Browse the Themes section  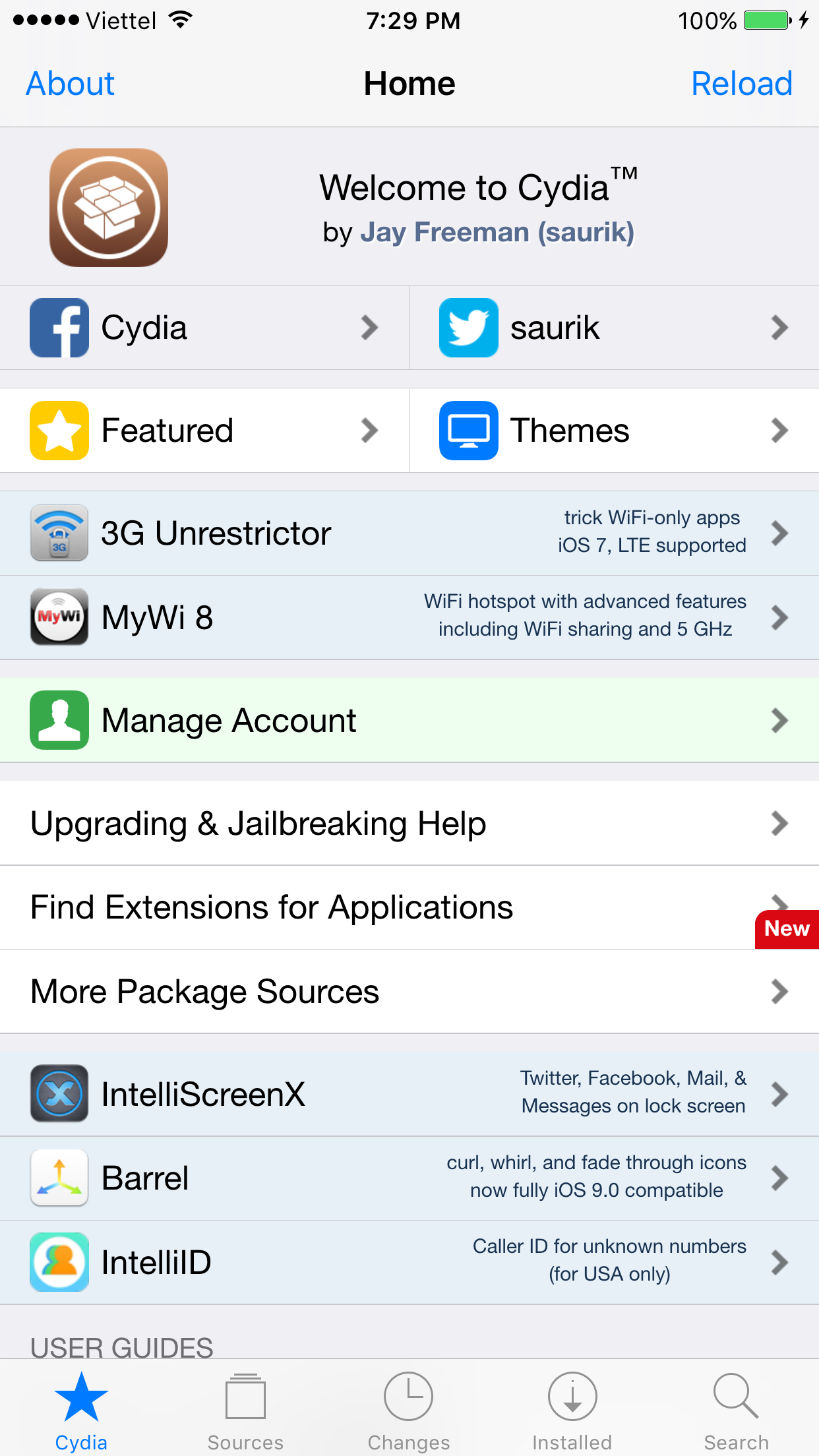613,431
